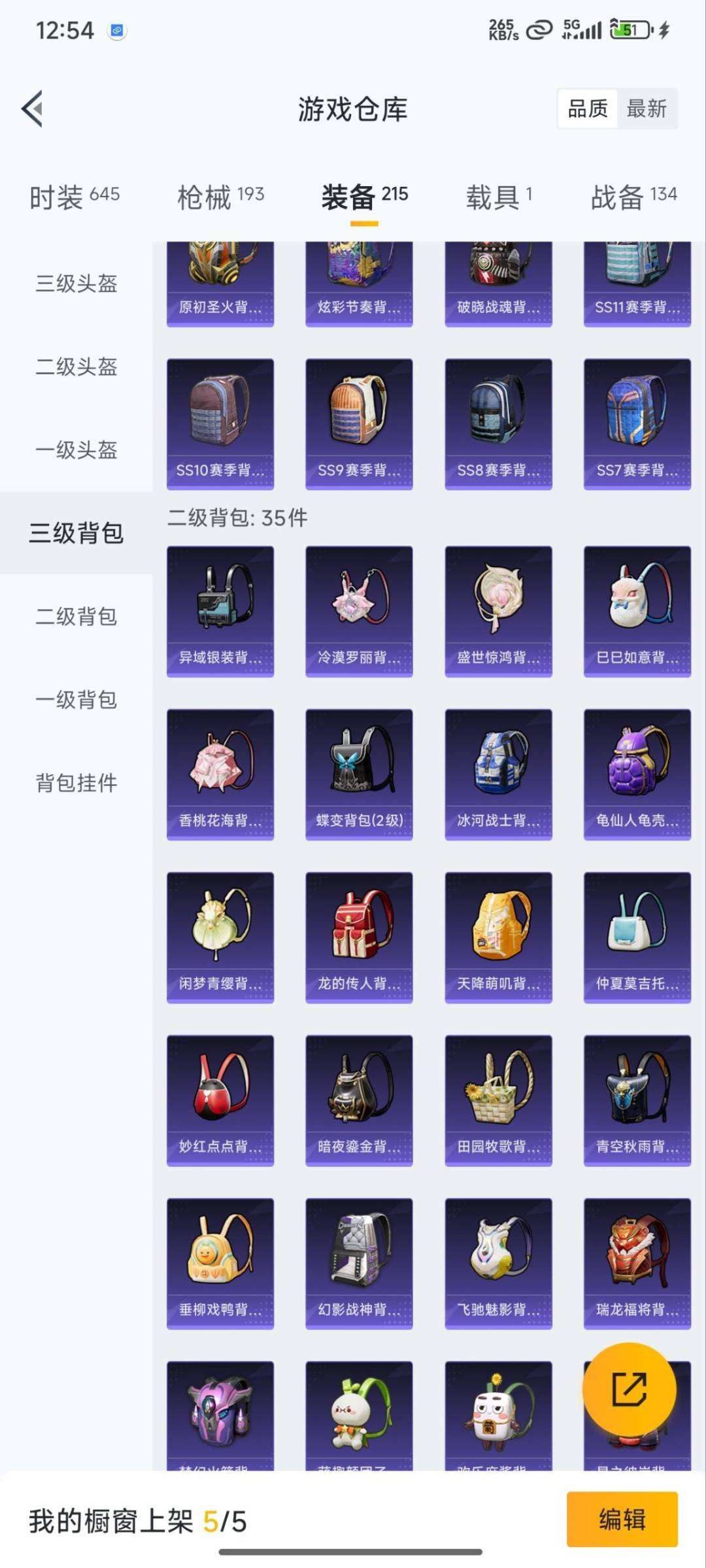Open the 异域银装背包 item
The height and width of the screenshot is (1568, 706).
pyautogui.click(x=220, y=612)
